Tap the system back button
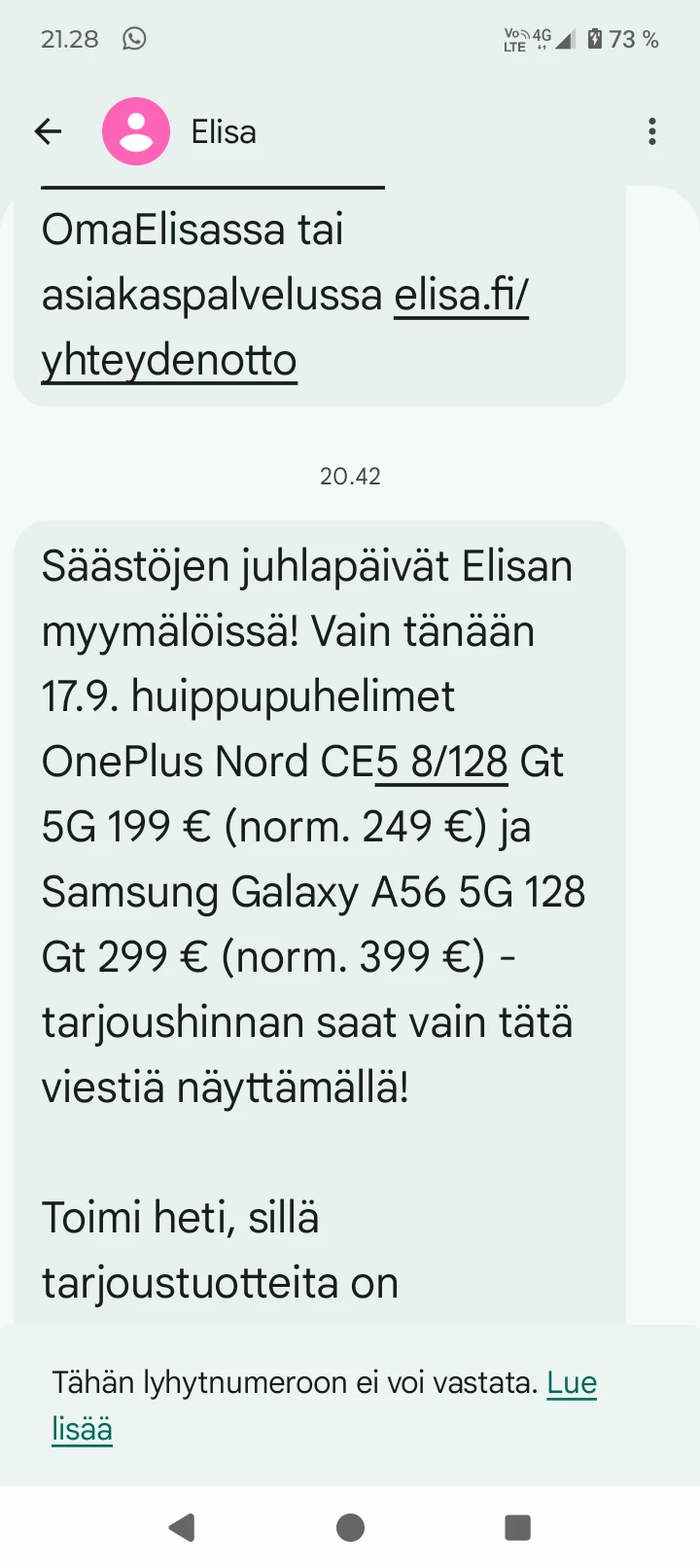 (182, 1527)
